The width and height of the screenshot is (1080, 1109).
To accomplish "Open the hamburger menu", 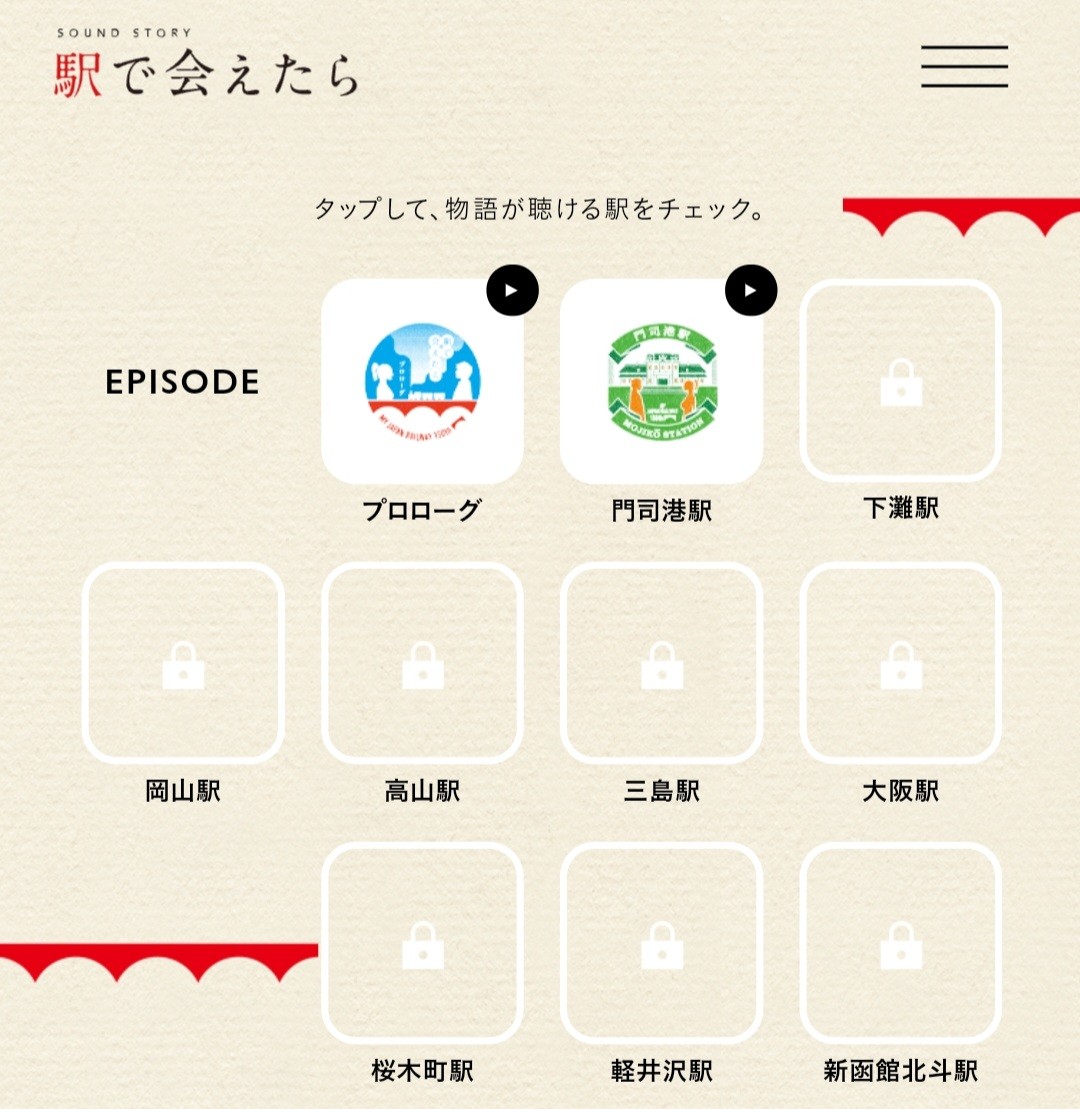I will click(x=964, y=66).
